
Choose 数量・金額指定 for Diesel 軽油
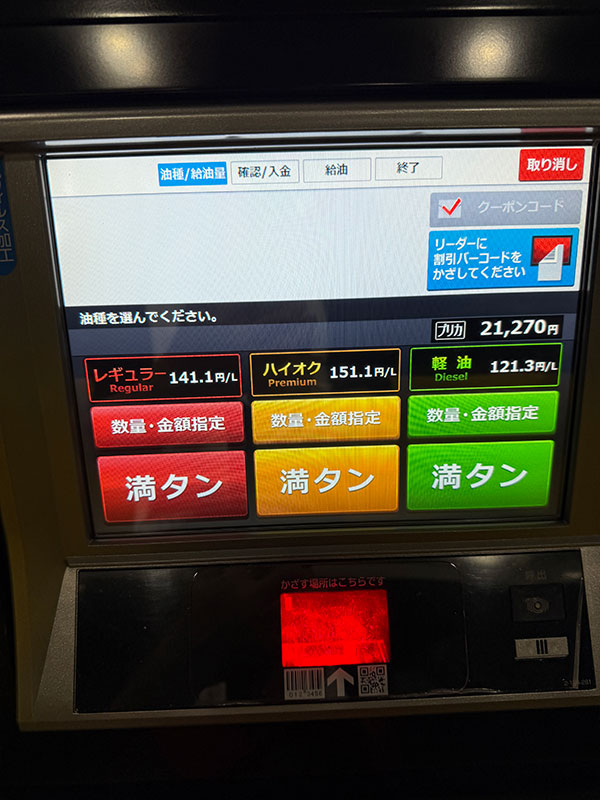pyautogui.click(x=482, y=413)
